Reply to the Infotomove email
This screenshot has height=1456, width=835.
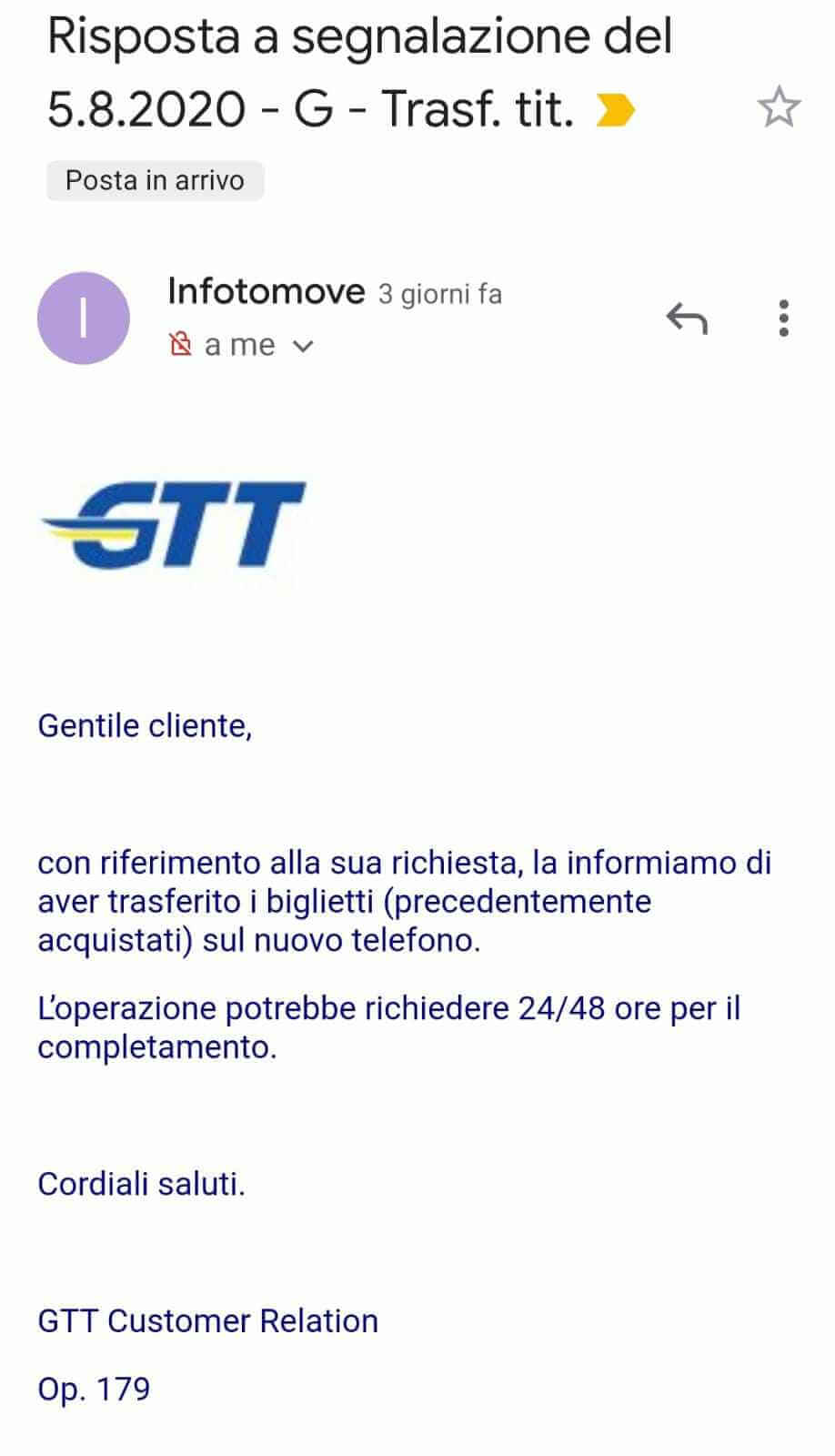[687, 318]
